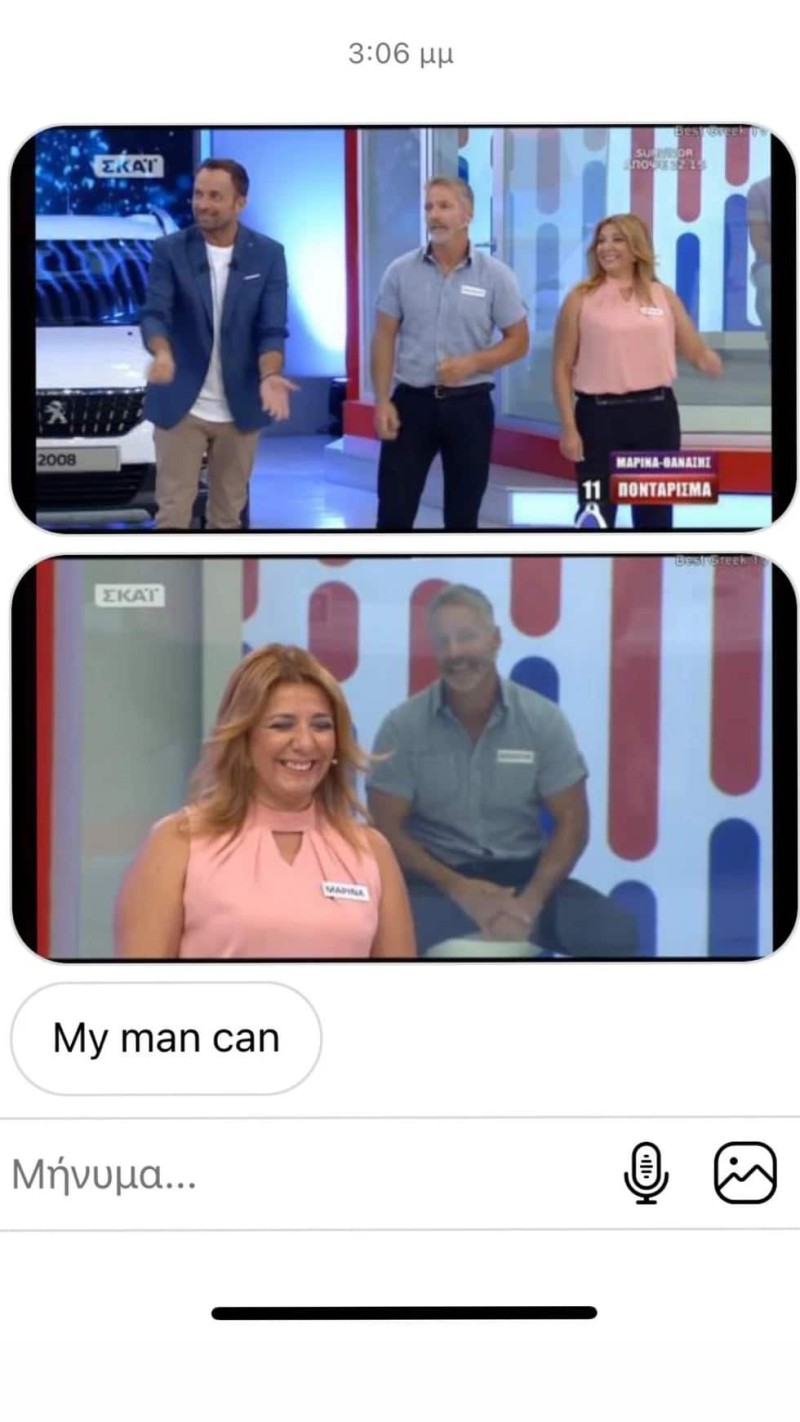
Task: Attach a photo from the gallery icon
Action: [x=745, y=1173]
